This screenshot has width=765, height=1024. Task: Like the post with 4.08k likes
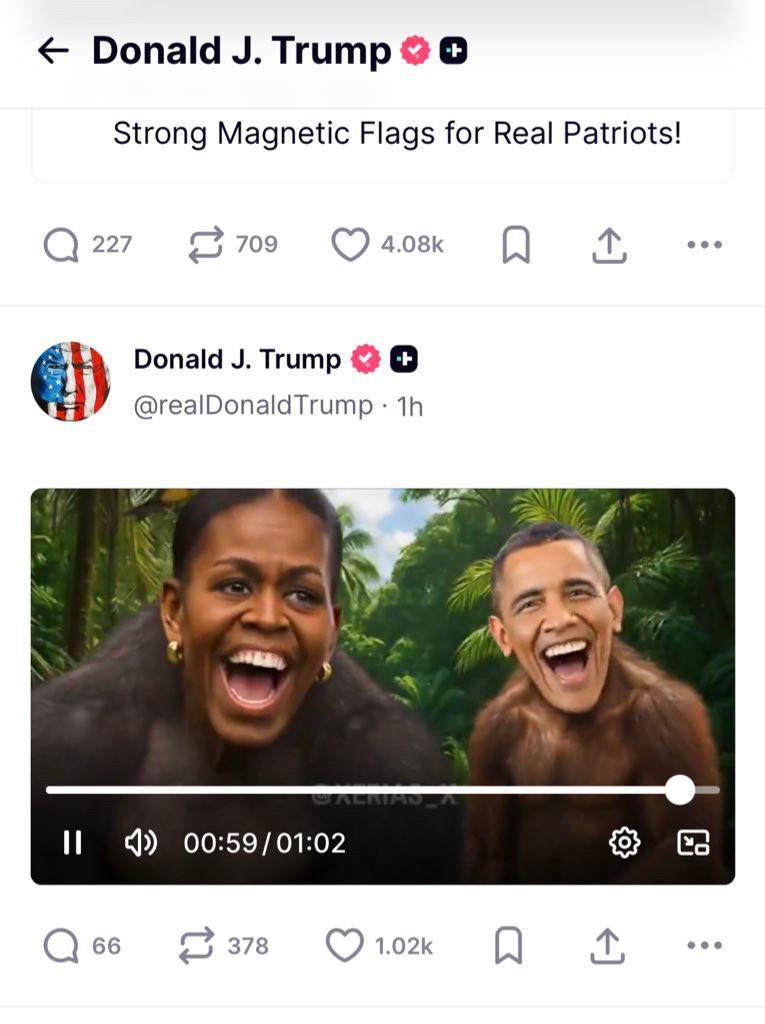coord(350,245)
